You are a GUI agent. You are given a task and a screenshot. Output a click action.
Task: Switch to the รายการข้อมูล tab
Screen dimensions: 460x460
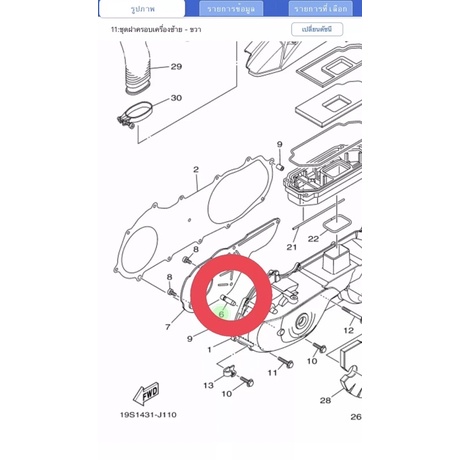click(x=231, y=9)
